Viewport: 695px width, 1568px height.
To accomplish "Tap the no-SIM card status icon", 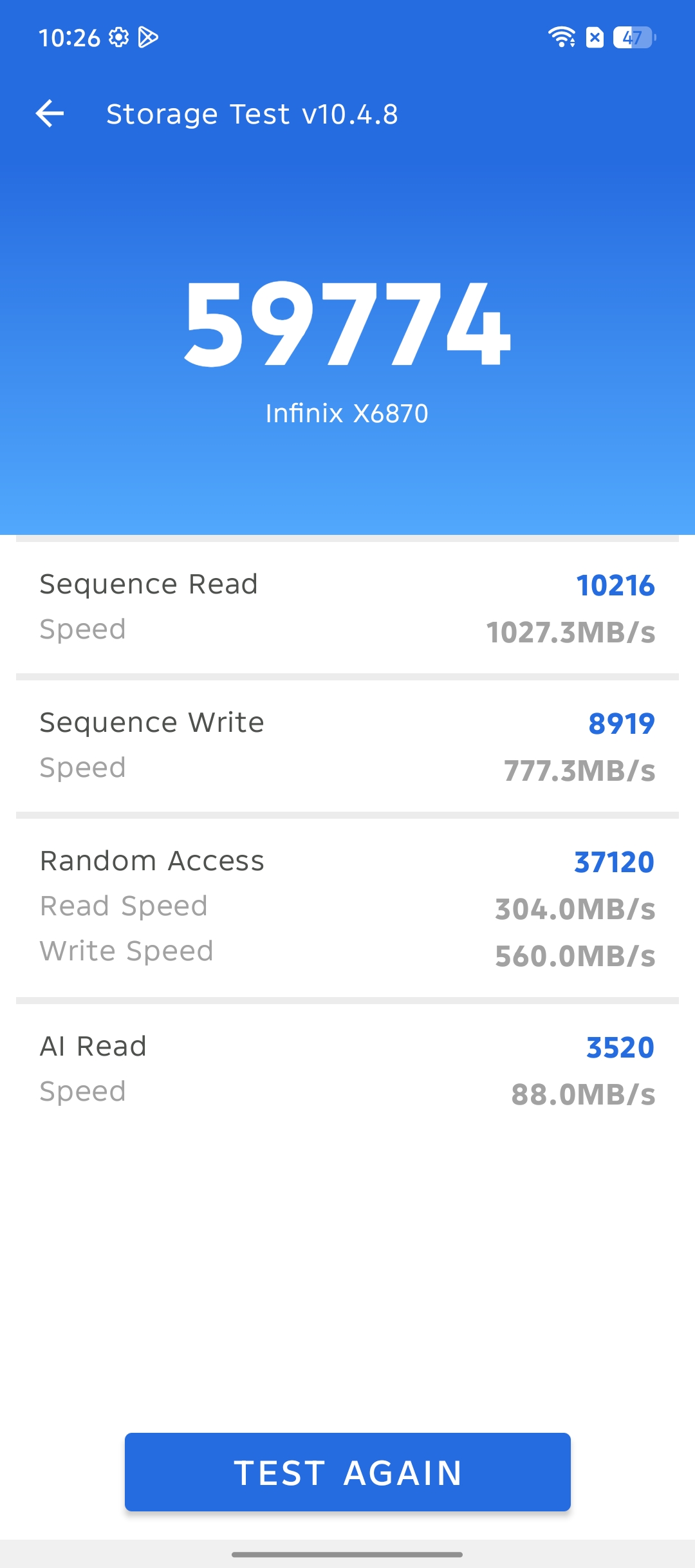I will (x=594, y=38).
